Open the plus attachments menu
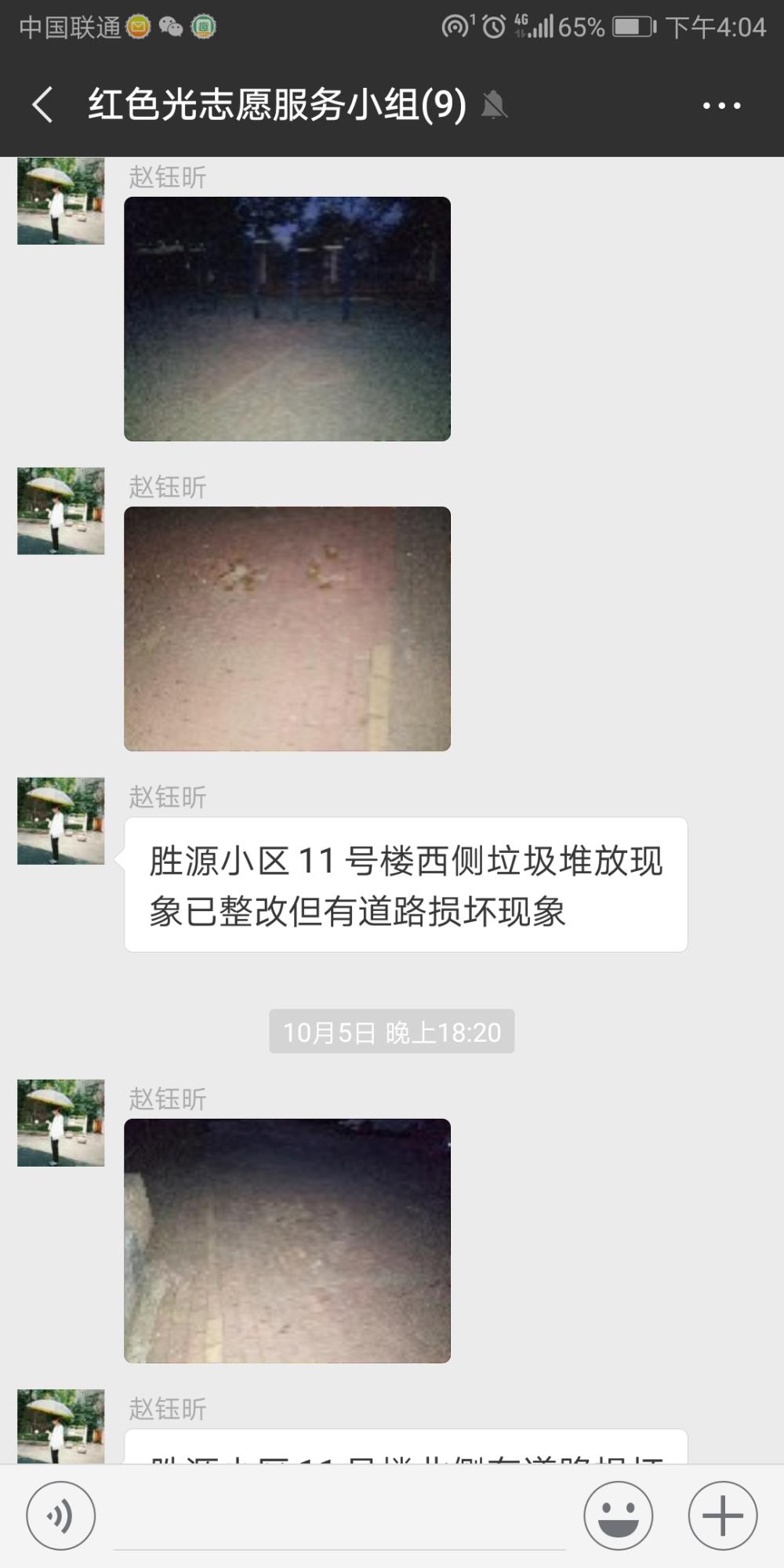 (x=722, y=1515)
